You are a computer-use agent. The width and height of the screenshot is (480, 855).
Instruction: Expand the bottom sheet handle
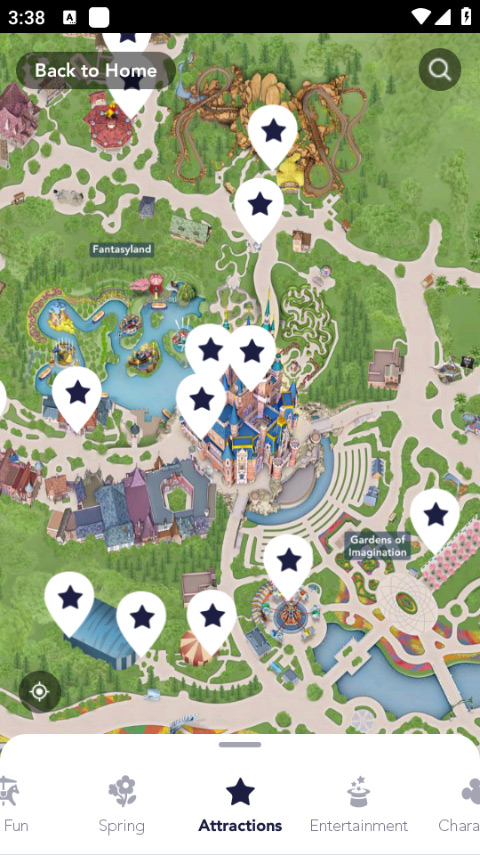240,744
